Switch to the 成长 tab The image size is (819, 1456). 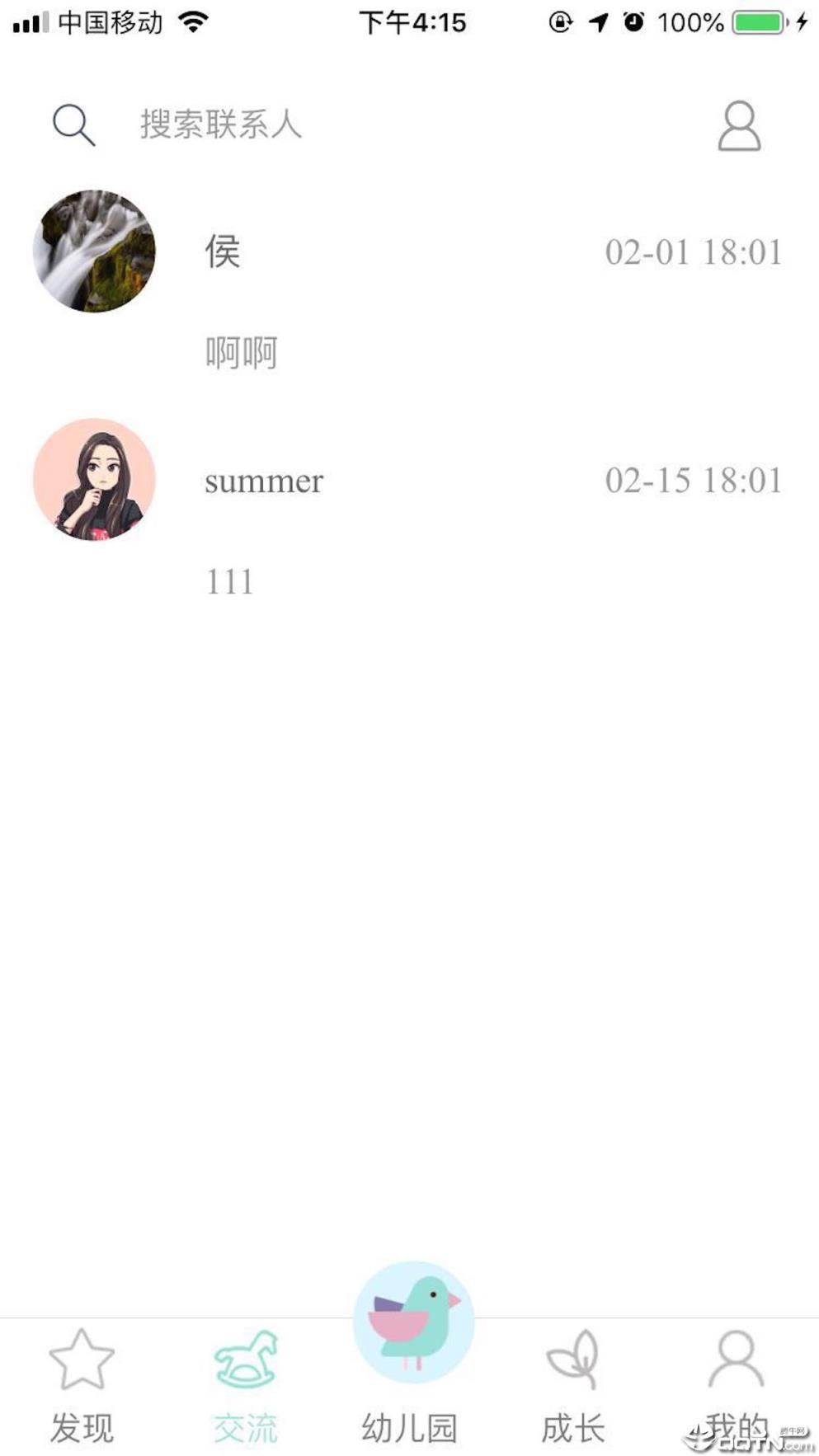point(573,1387)
